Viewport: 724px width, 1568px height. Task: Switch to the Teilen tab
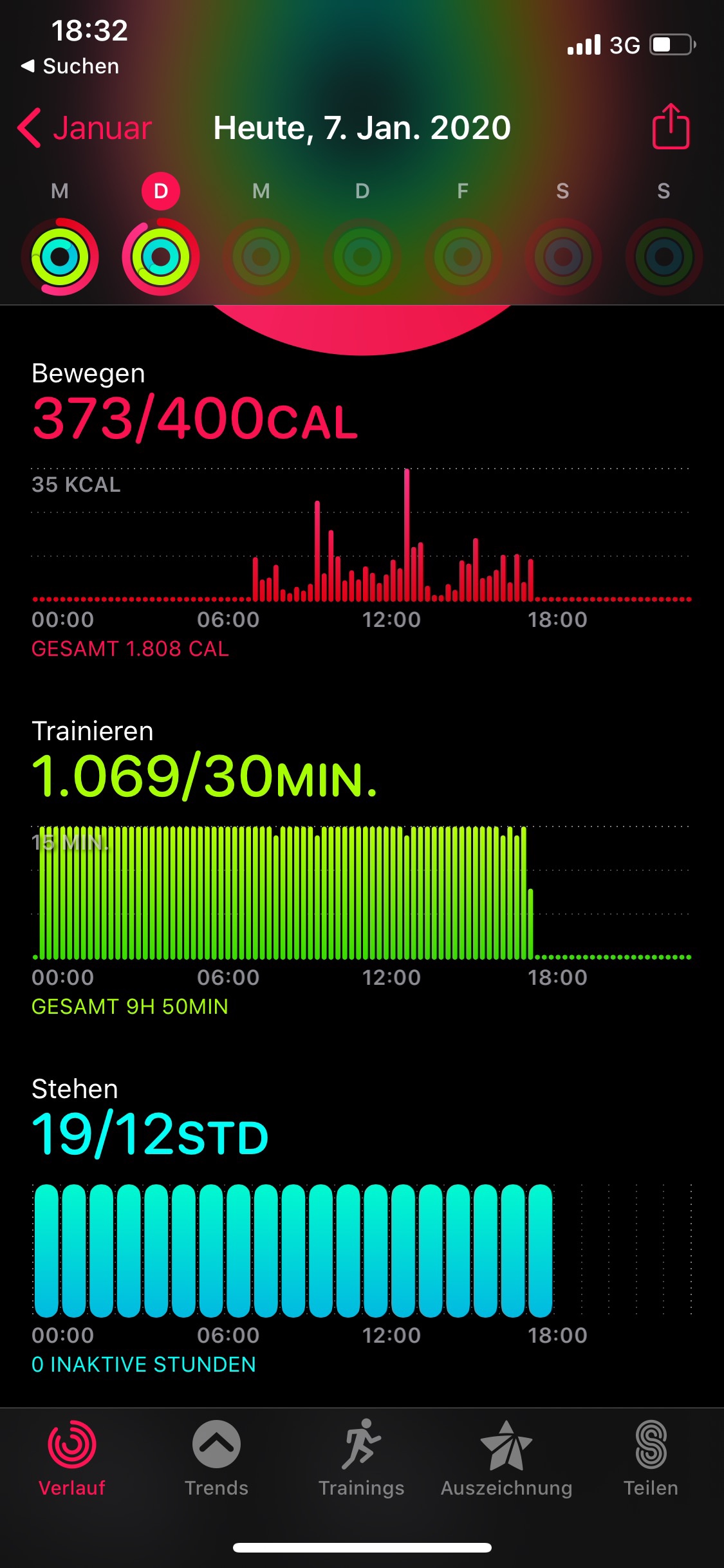tap(651, 1457)
